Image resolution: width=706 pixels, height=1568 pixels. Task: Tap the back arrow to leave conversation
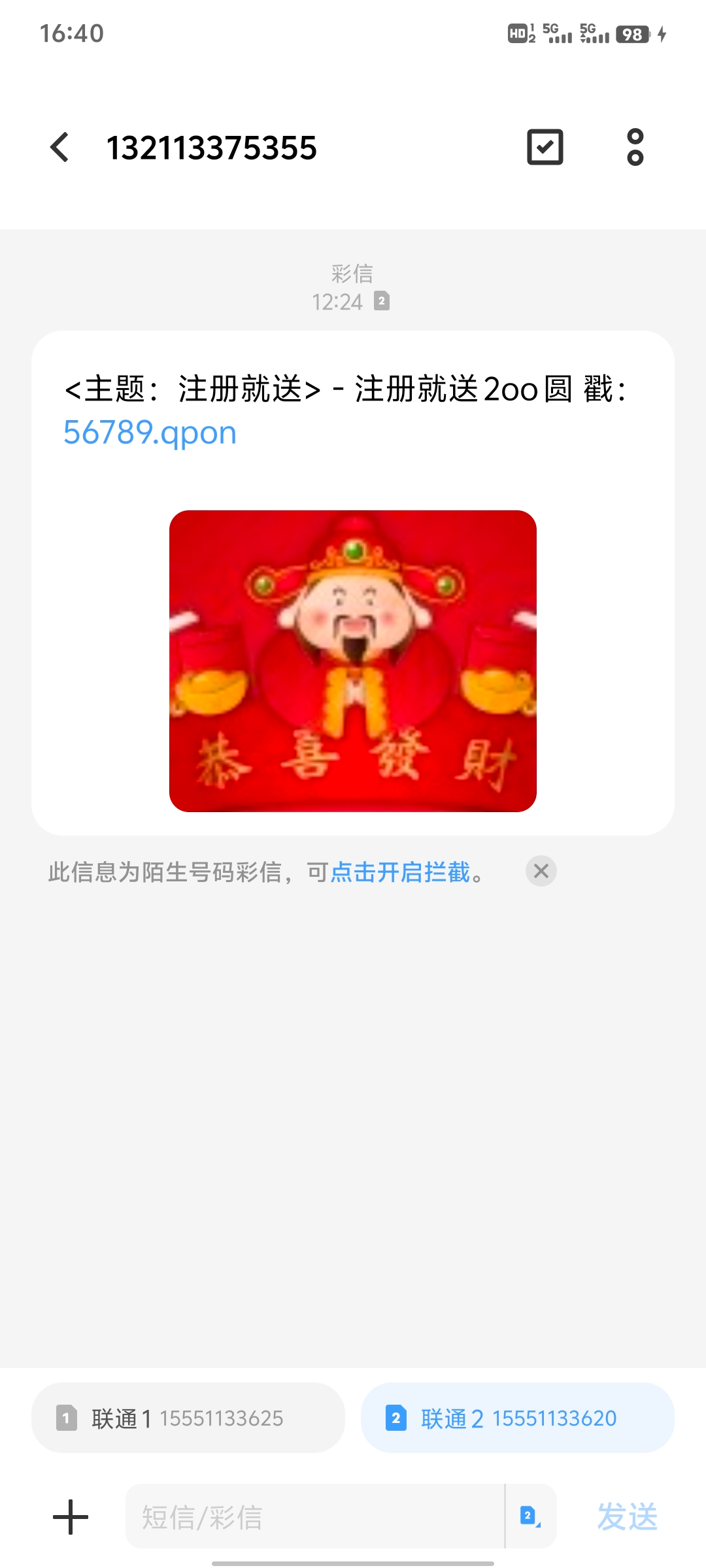[x=59, y=148]
